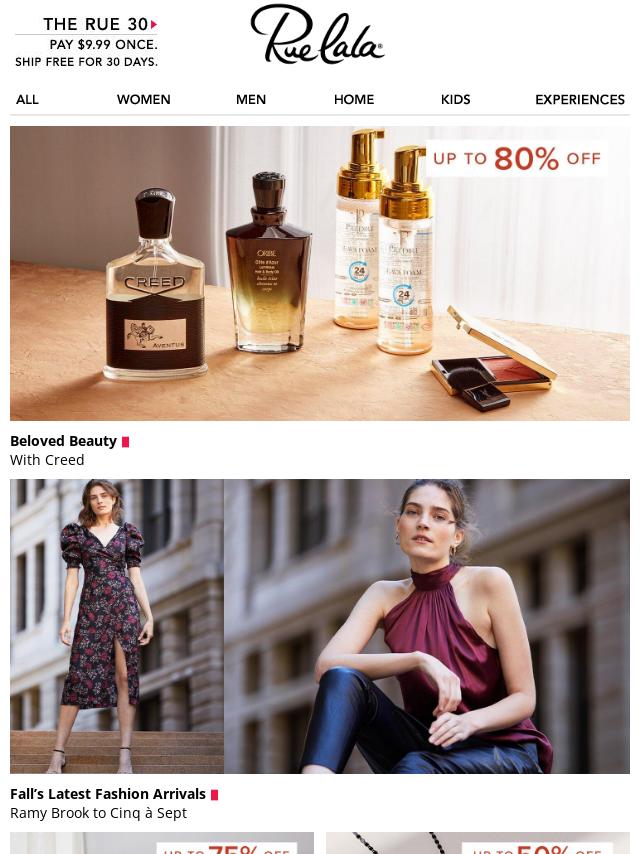Go to the Home category

(354, 99)
